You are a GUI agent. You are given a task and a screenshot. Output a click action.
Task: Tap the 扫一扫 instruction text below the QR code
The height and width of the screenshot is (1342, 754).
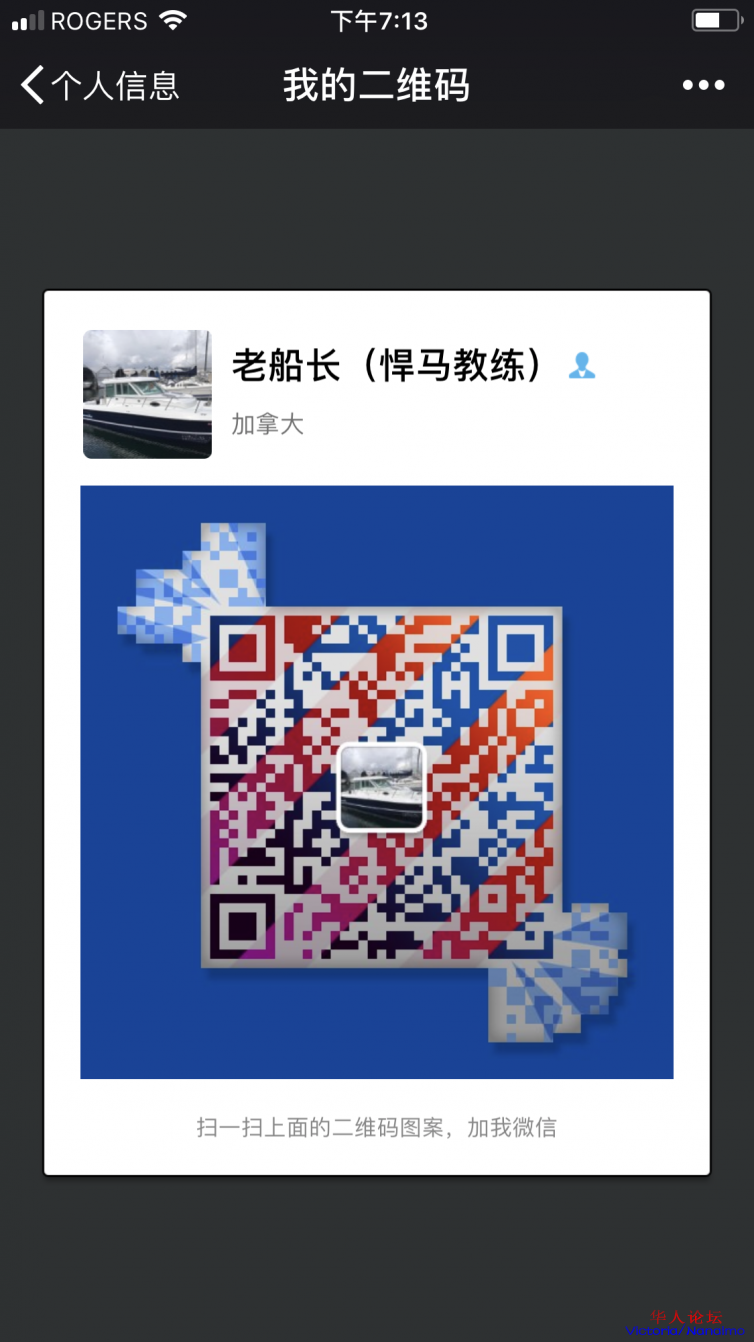(x=377, y=1127)
